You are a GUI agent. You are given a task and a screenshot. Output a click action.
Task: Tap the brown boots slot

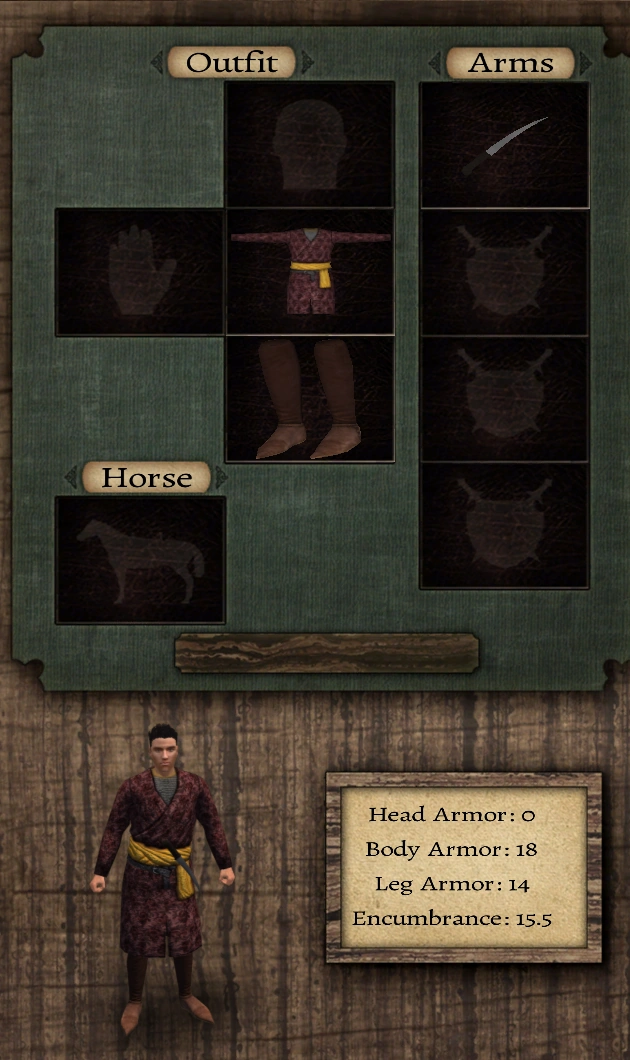[310, 398]
